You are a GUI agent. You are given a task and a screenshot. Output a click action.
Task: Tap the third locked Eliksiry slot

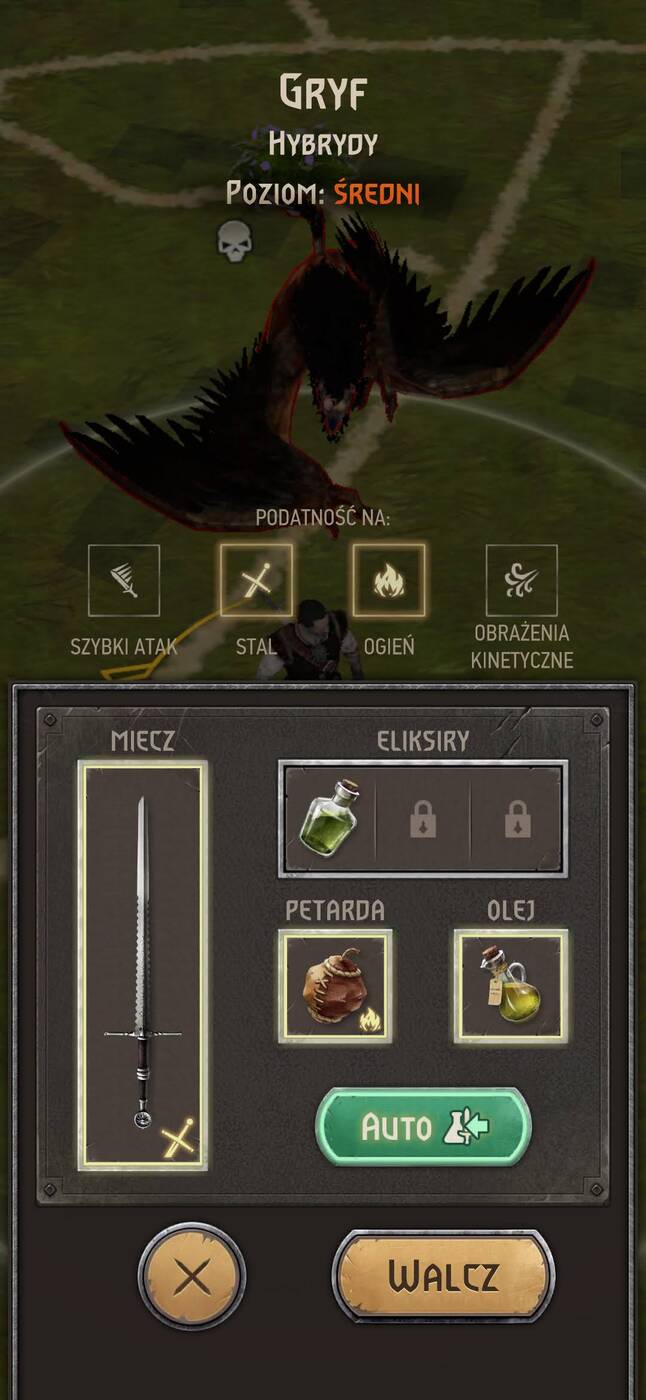(x=517, y=819)
